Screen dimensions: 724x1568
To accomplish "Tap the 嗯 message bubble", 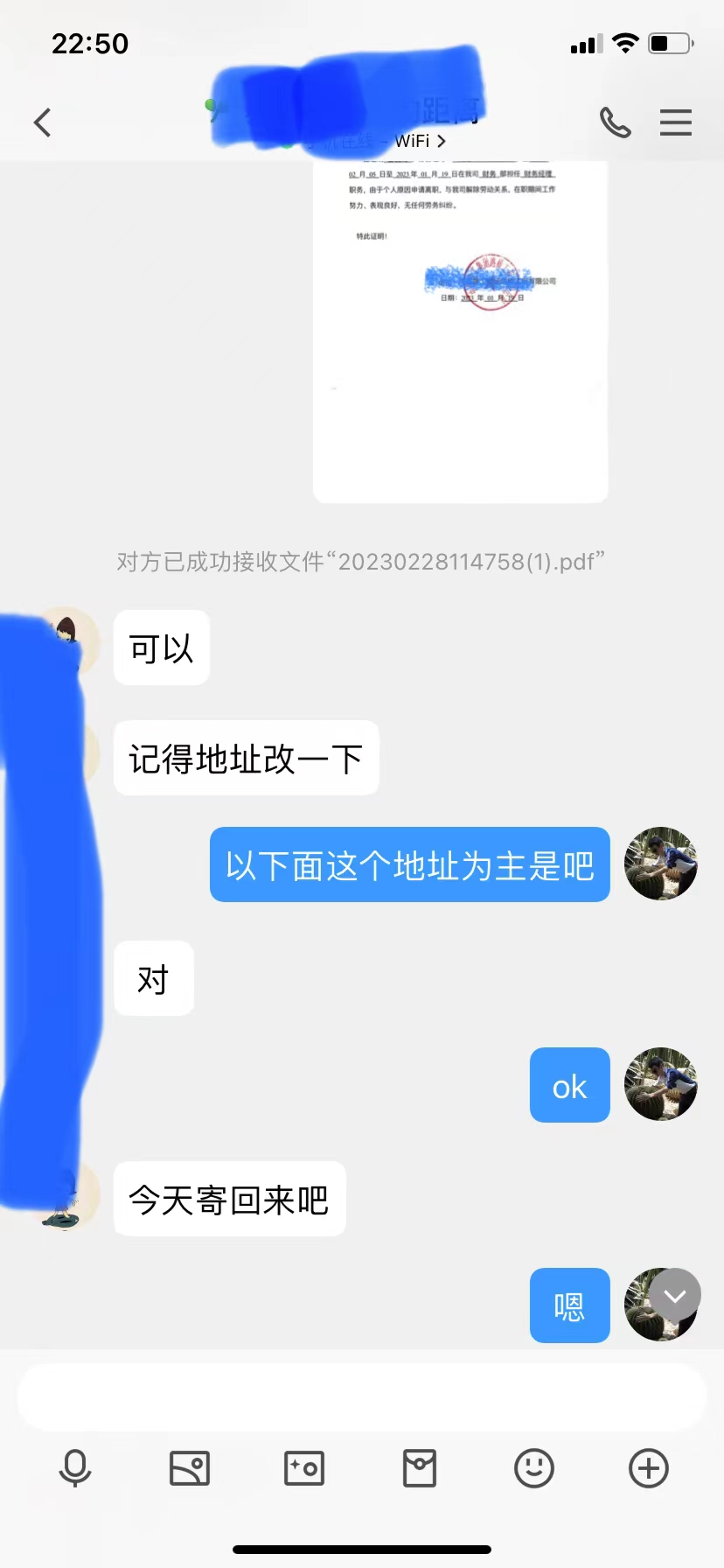I will point(568,1305).
